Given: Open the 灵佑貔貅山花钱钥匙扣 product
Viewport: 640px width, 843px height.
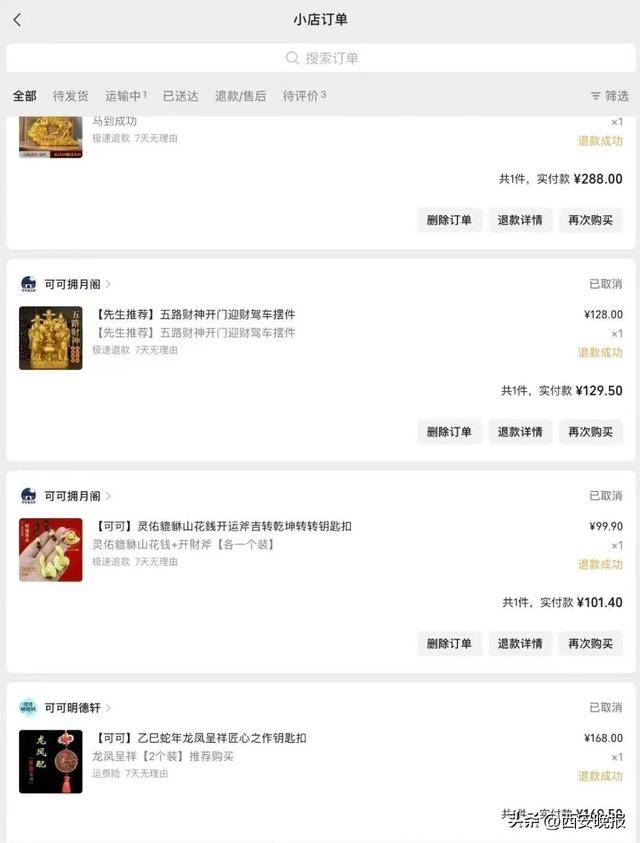Looking at the screenshot, I should point(222,526).
